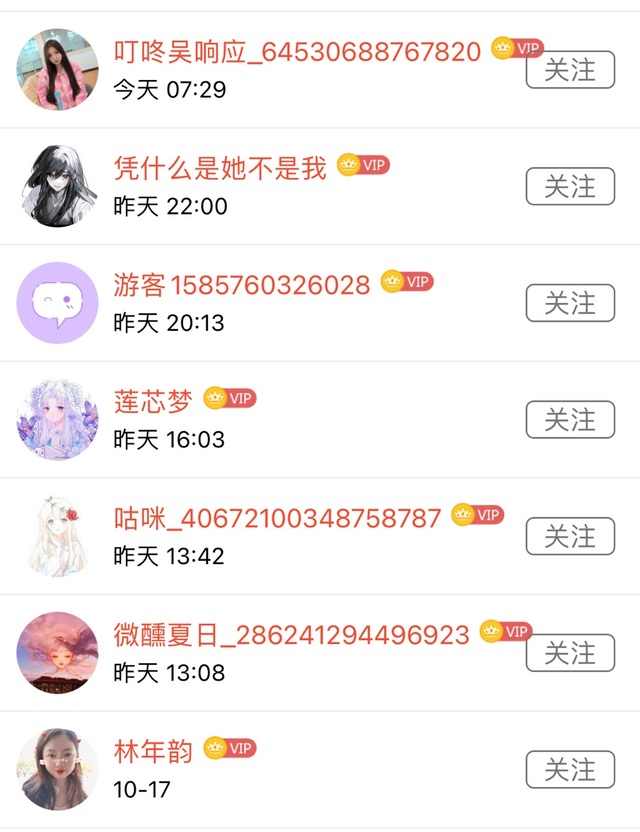Tap 林年韵's profile photo
This screenshot has width=640, height=832.
point(58,769)
